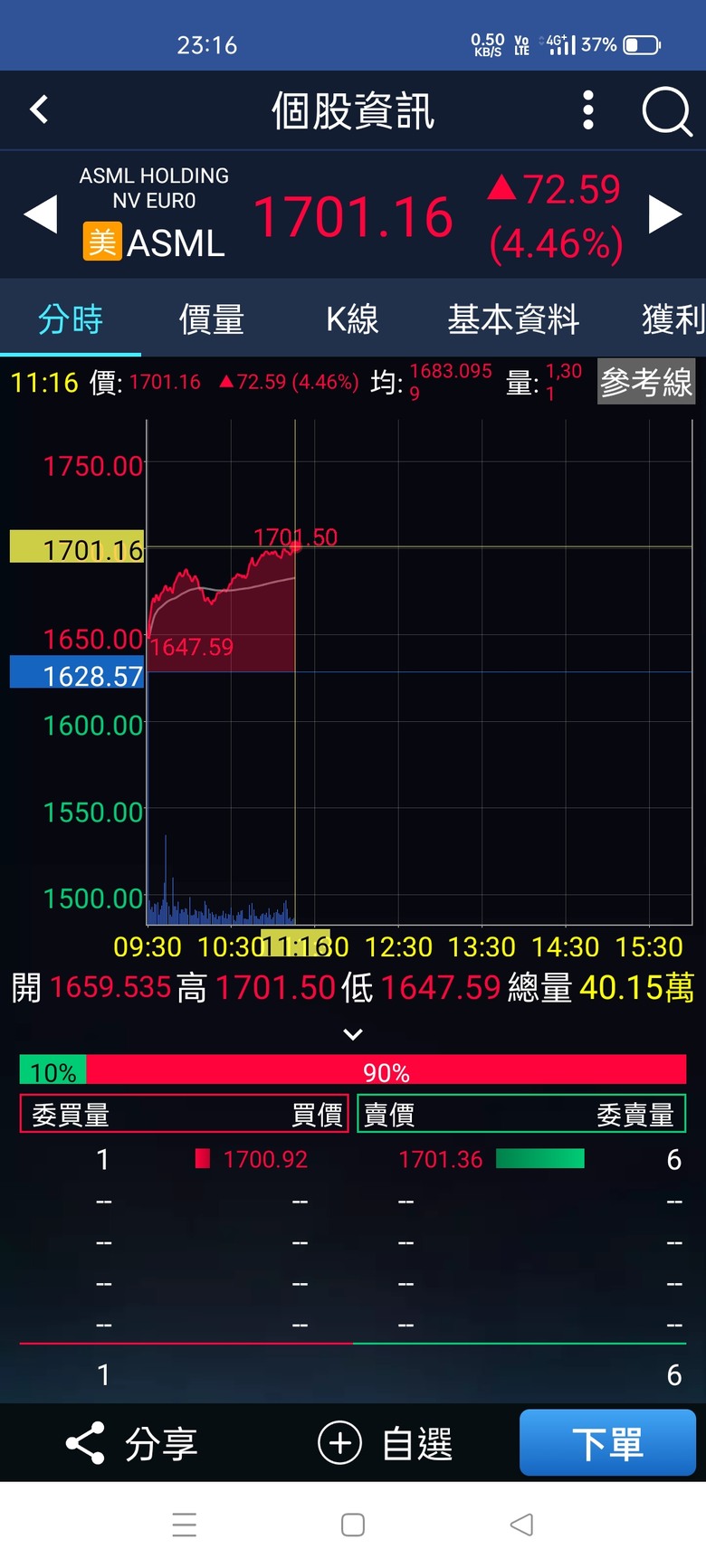The width and height of the screenshot is (706, 1568).
Task: Switch to the previous stock with left triangle
Action: point(40,215)
